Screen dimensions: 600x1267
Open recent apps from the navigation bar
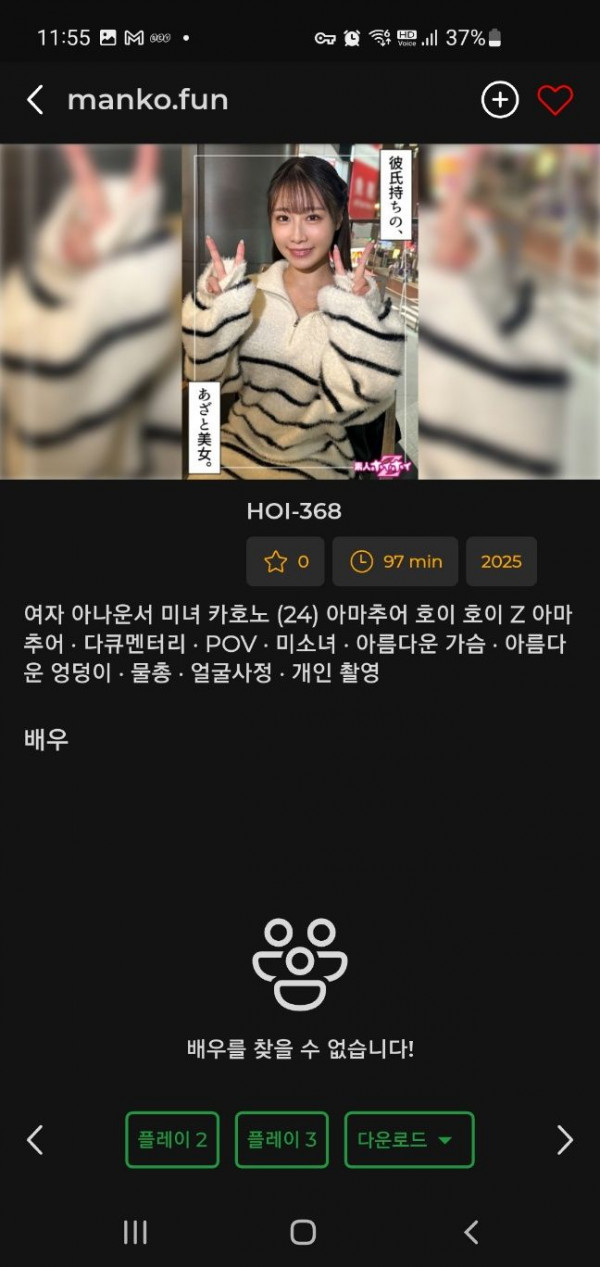[x=135, y=1232]
